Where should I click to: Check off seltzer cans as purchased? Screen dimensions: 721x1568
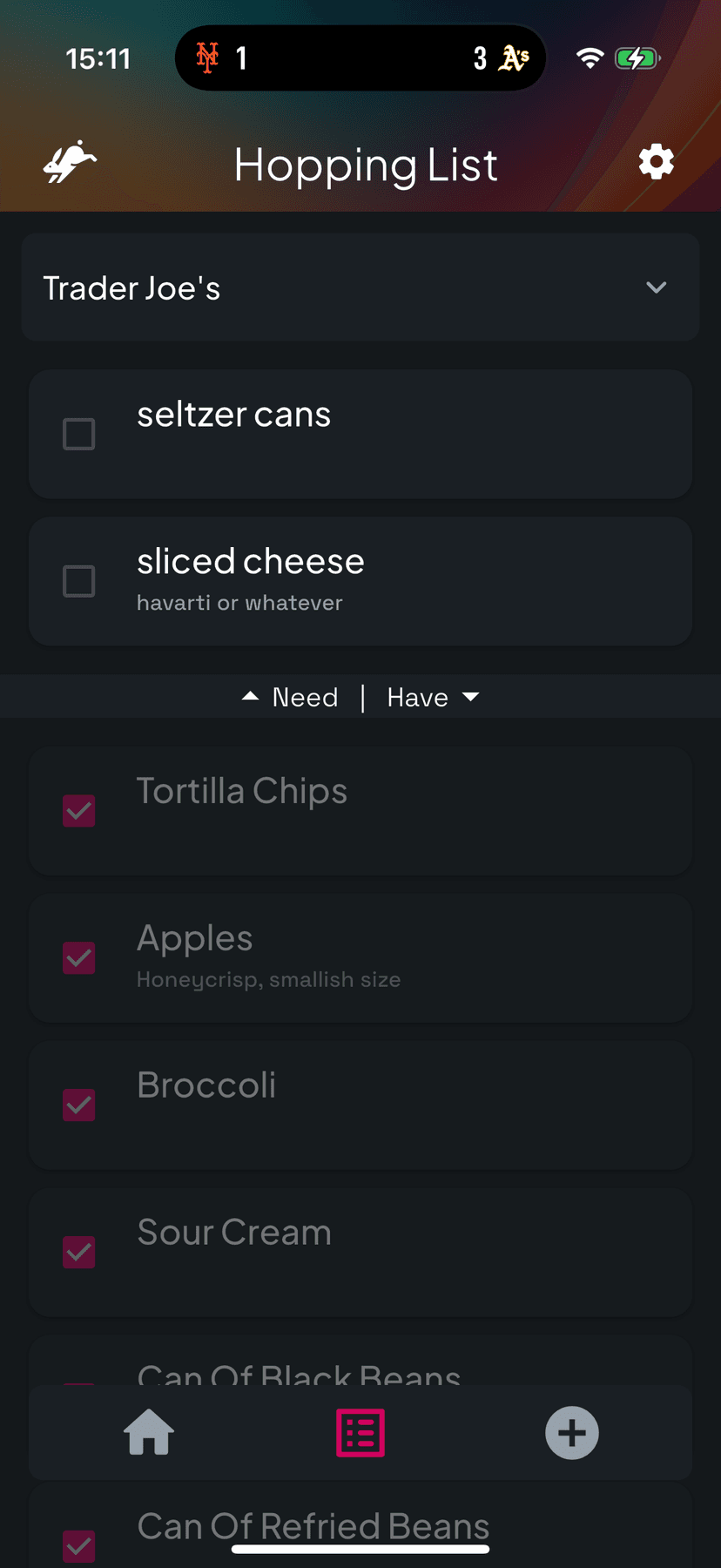point(79,434)
